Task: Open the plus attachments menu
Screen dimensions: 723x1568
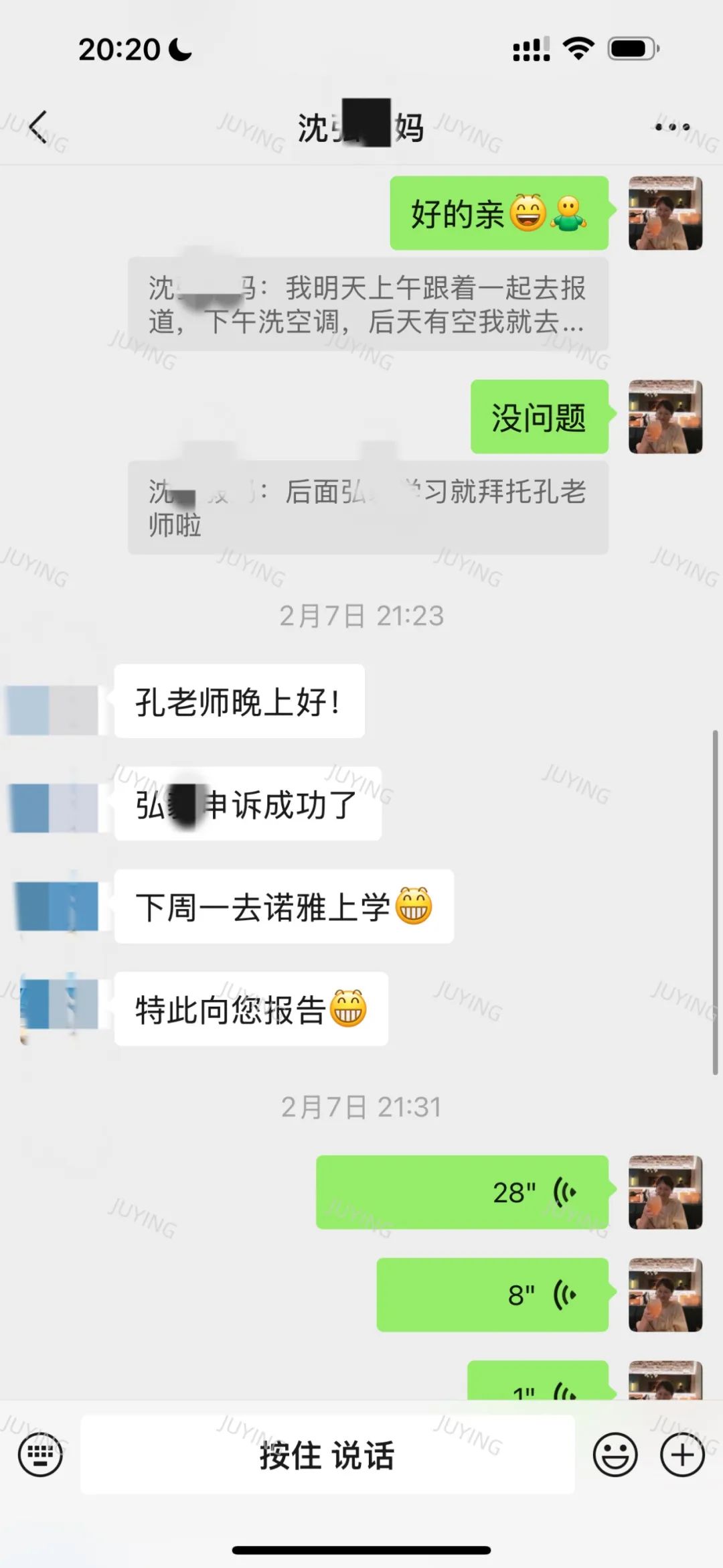Action: pyautogui.click(x=682, y=1454)
